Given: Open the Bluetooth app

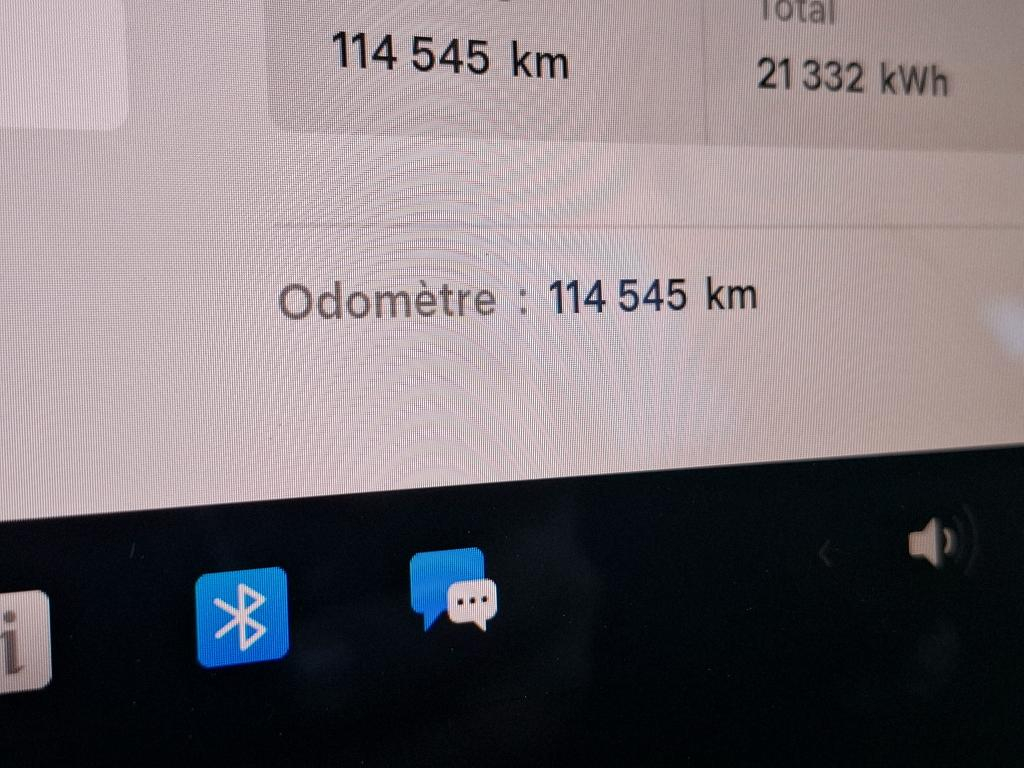Looking at the screenshot, I should [x=242, y=616].
